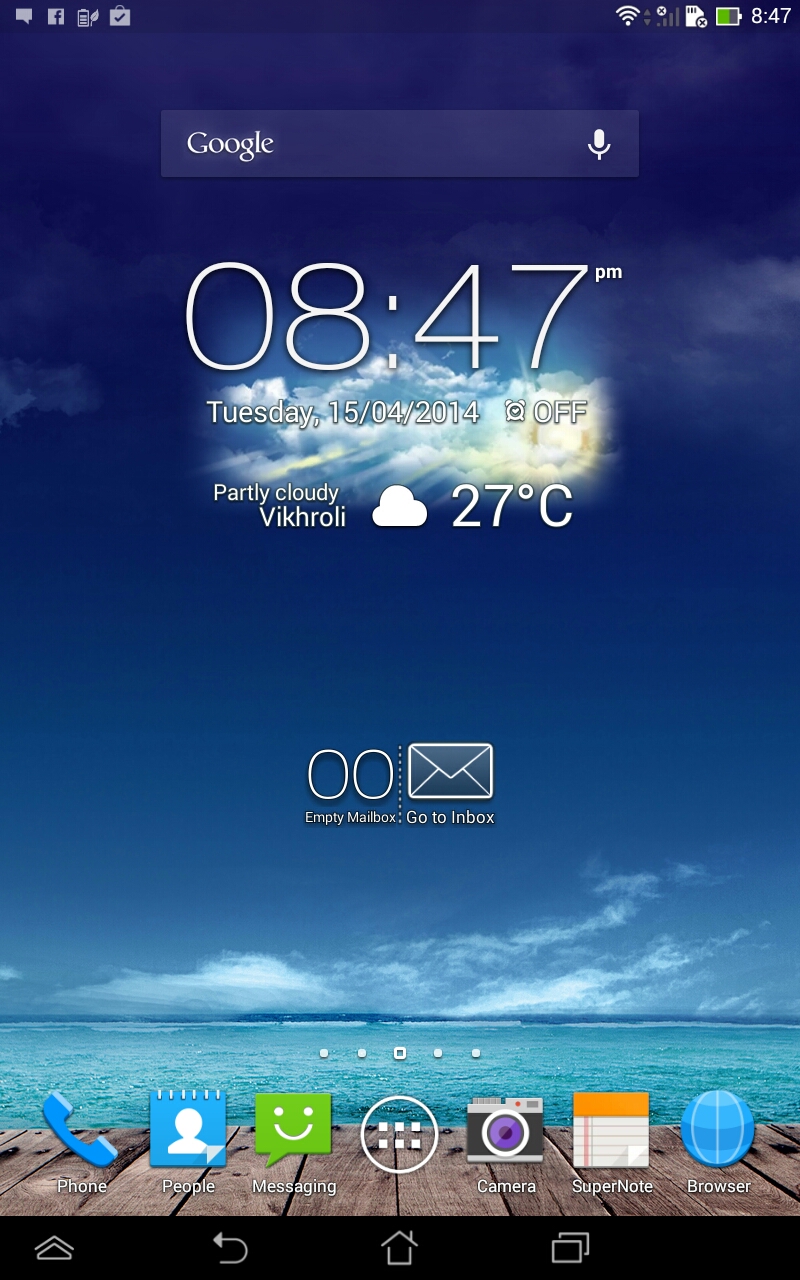800x1280 pixels.
Task: Start voice search with the microphone
Action: (x=598, y=144)
